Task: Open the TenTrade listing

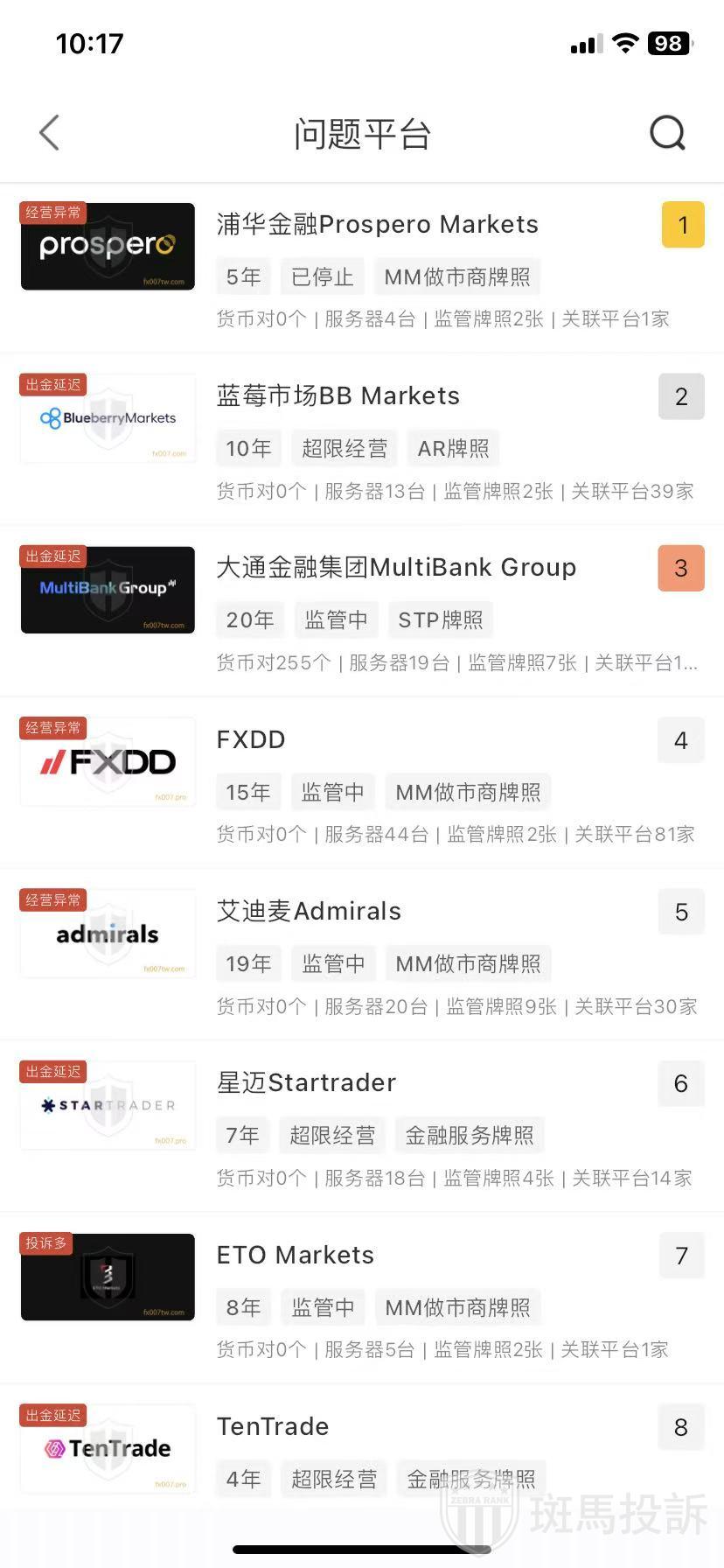Action: [x=273, y=1427]
